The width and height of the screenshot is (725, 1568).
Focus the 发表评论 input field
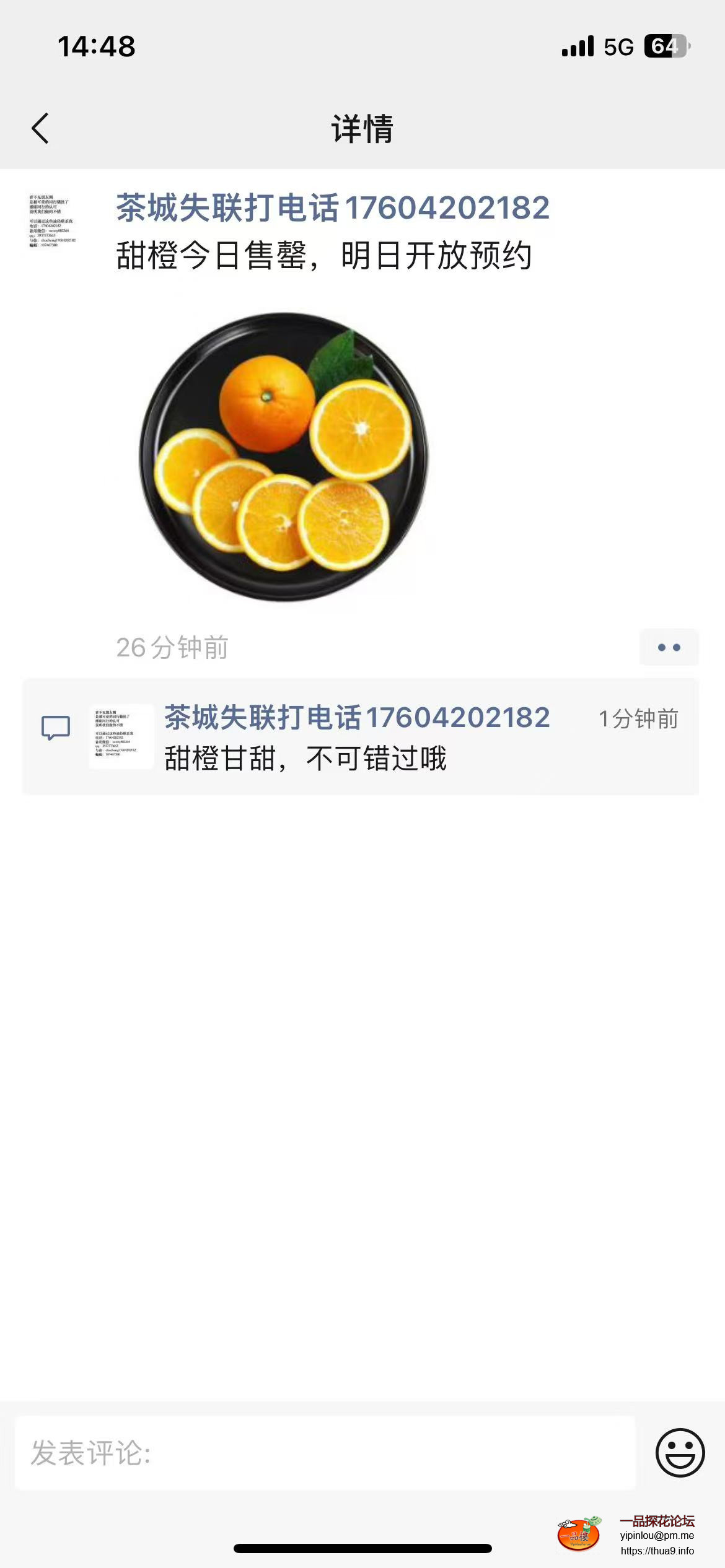point(325,1453)
